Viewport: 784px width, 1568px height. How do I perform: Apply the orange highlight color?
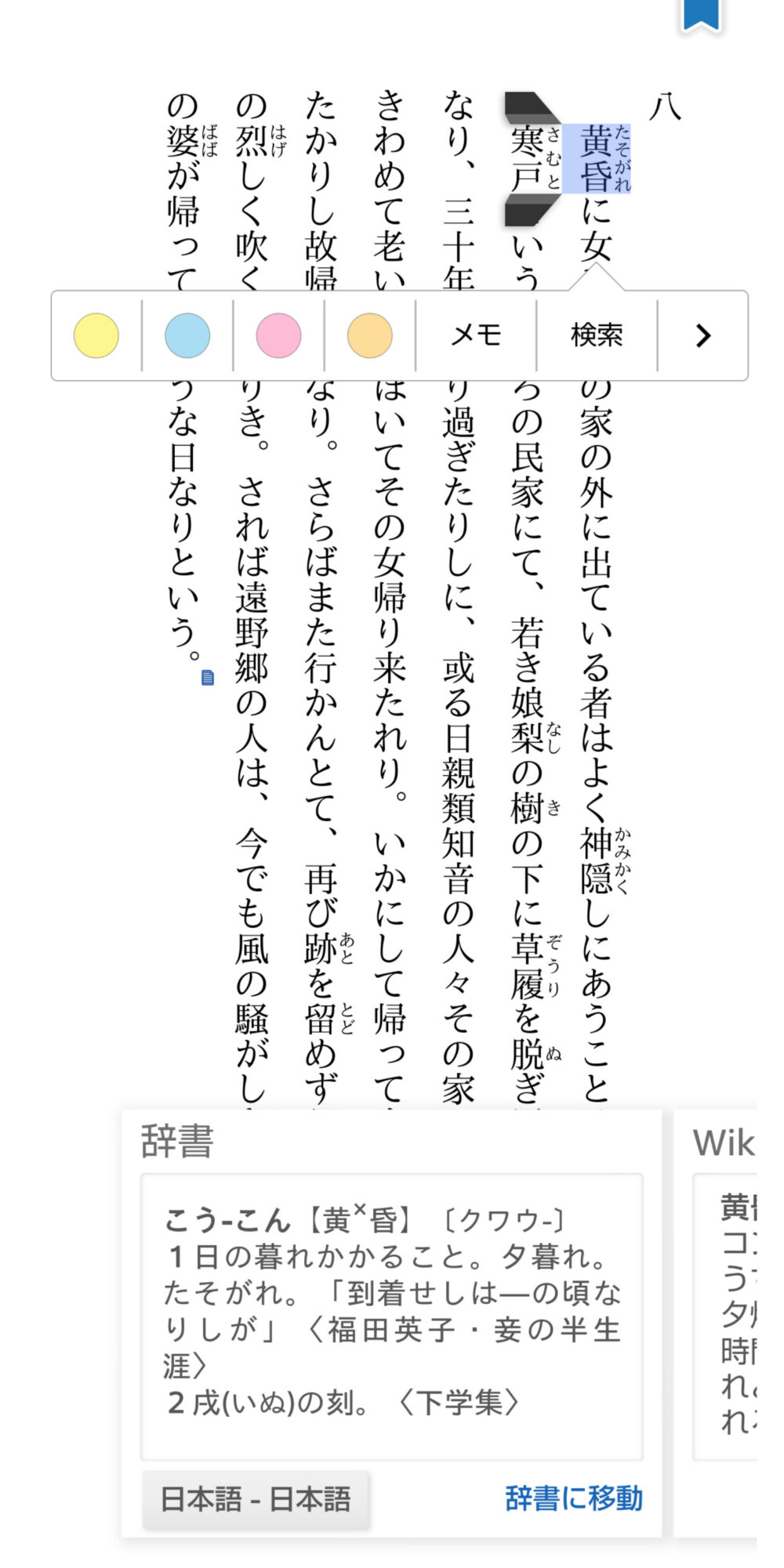[369, 335]
